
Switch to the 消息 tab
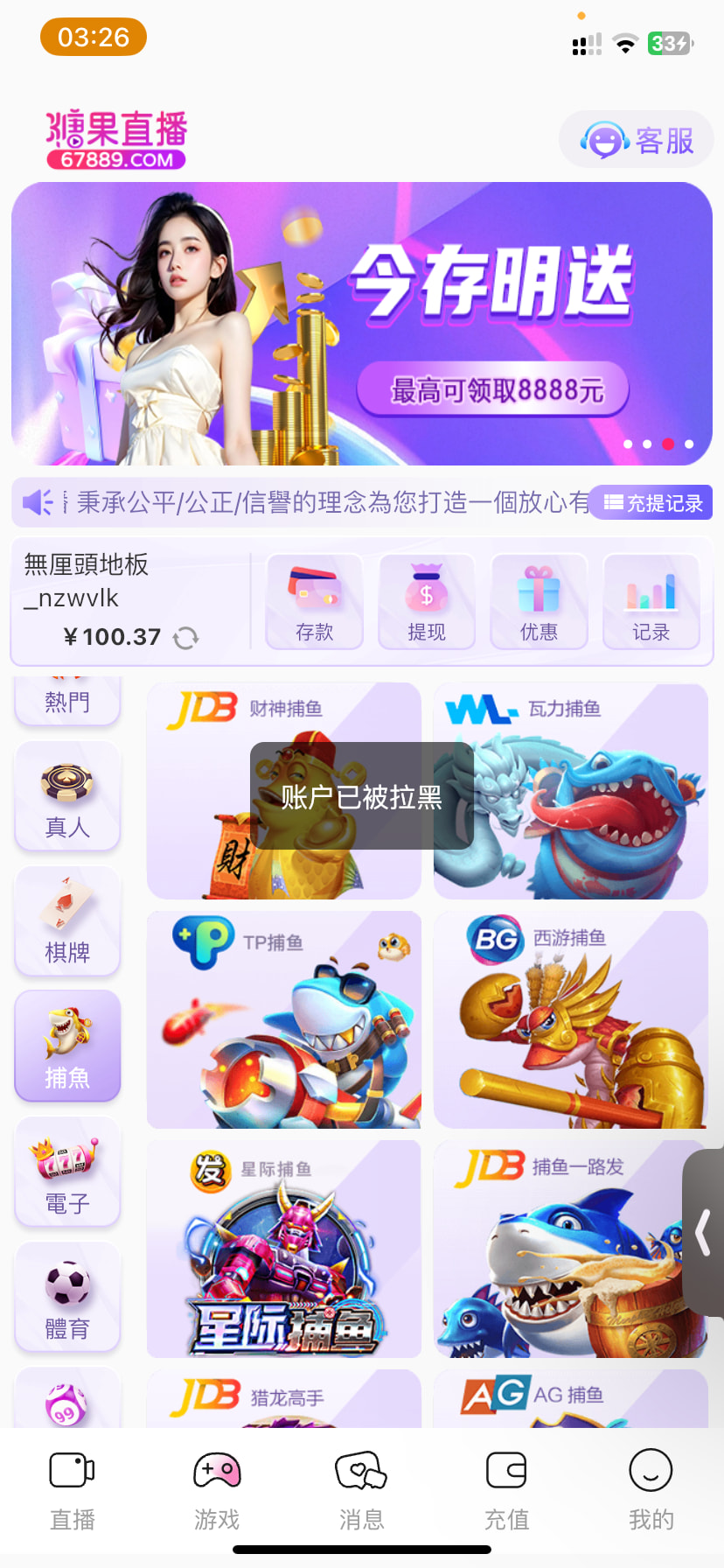pos(361,1487)
